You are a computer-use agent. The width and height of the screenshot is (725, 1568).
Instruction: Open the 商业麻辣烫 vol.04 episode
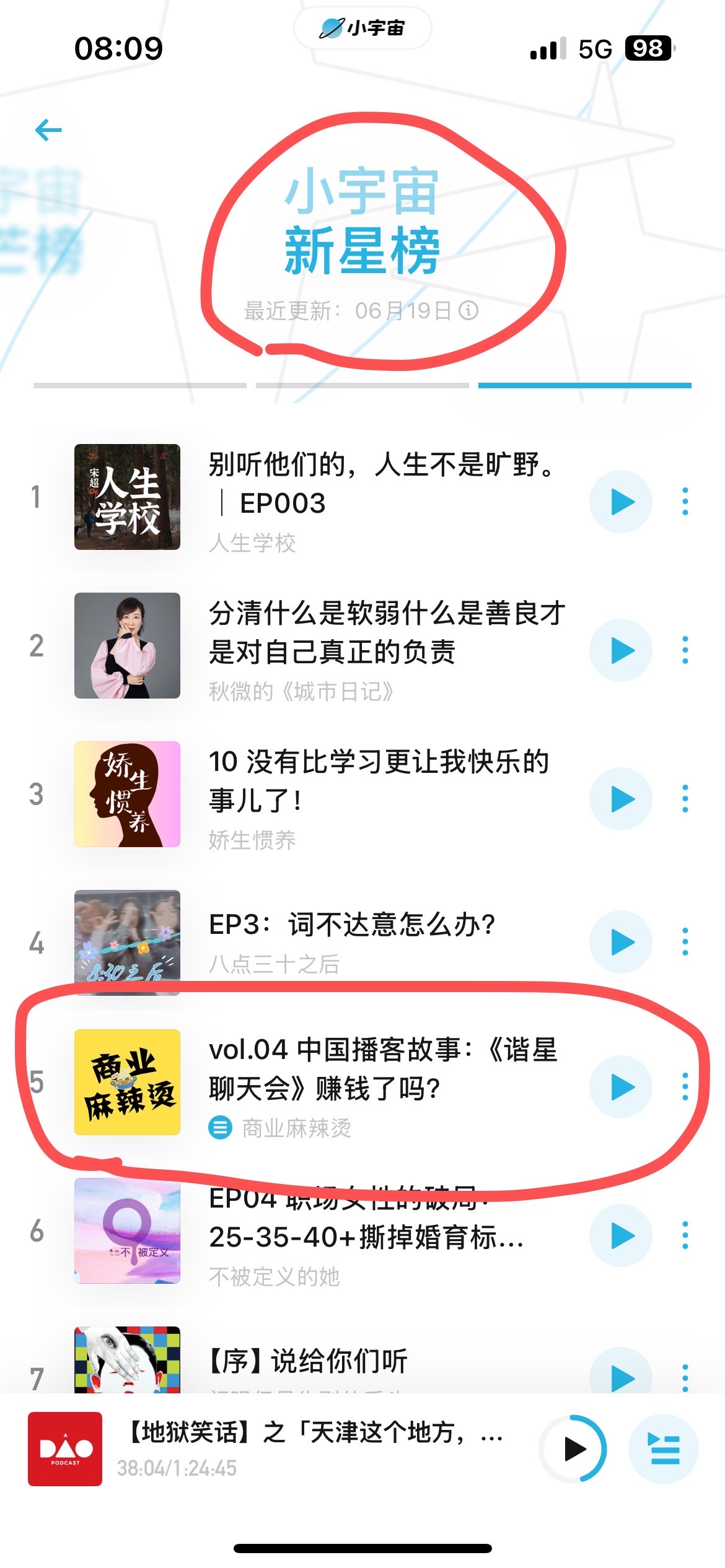tap(383, 1069)
